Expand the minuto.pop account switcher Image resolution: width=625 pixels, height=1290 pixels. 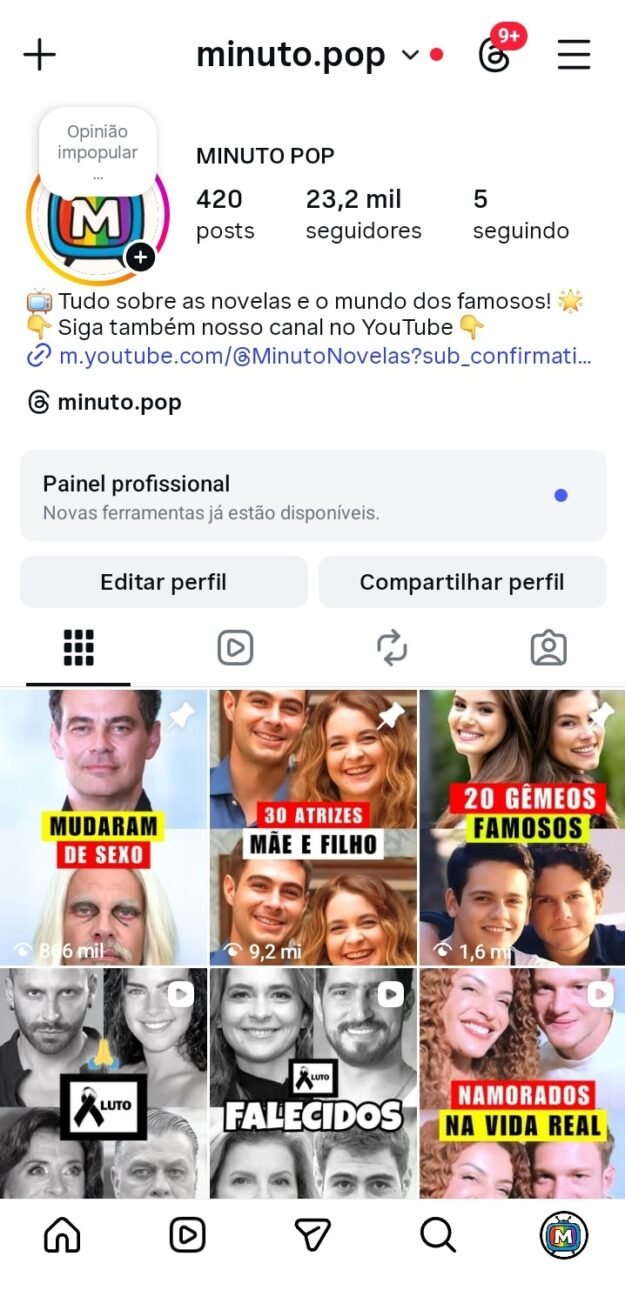pos(409,55)
